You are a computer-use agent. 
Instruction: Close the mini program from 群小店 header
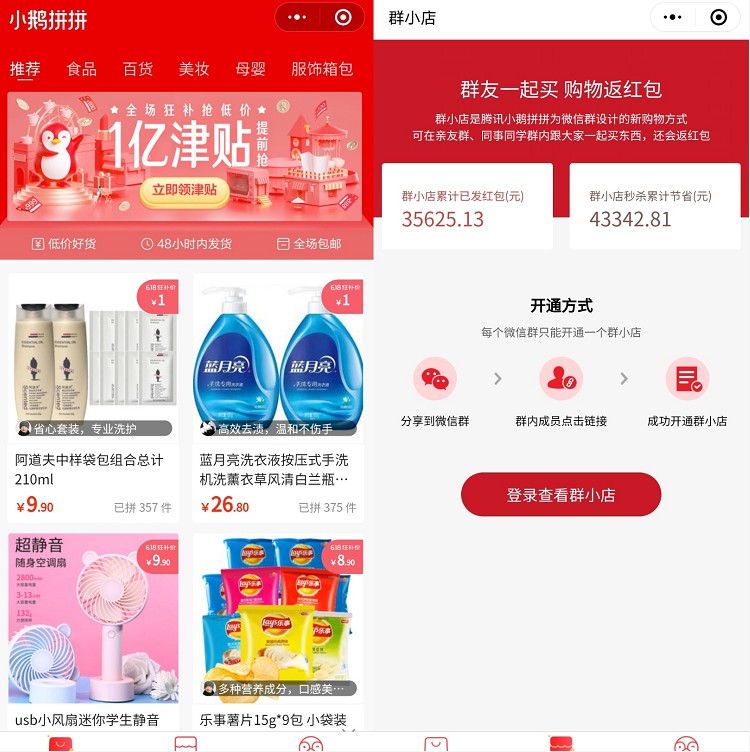click(x=718, y=17)
